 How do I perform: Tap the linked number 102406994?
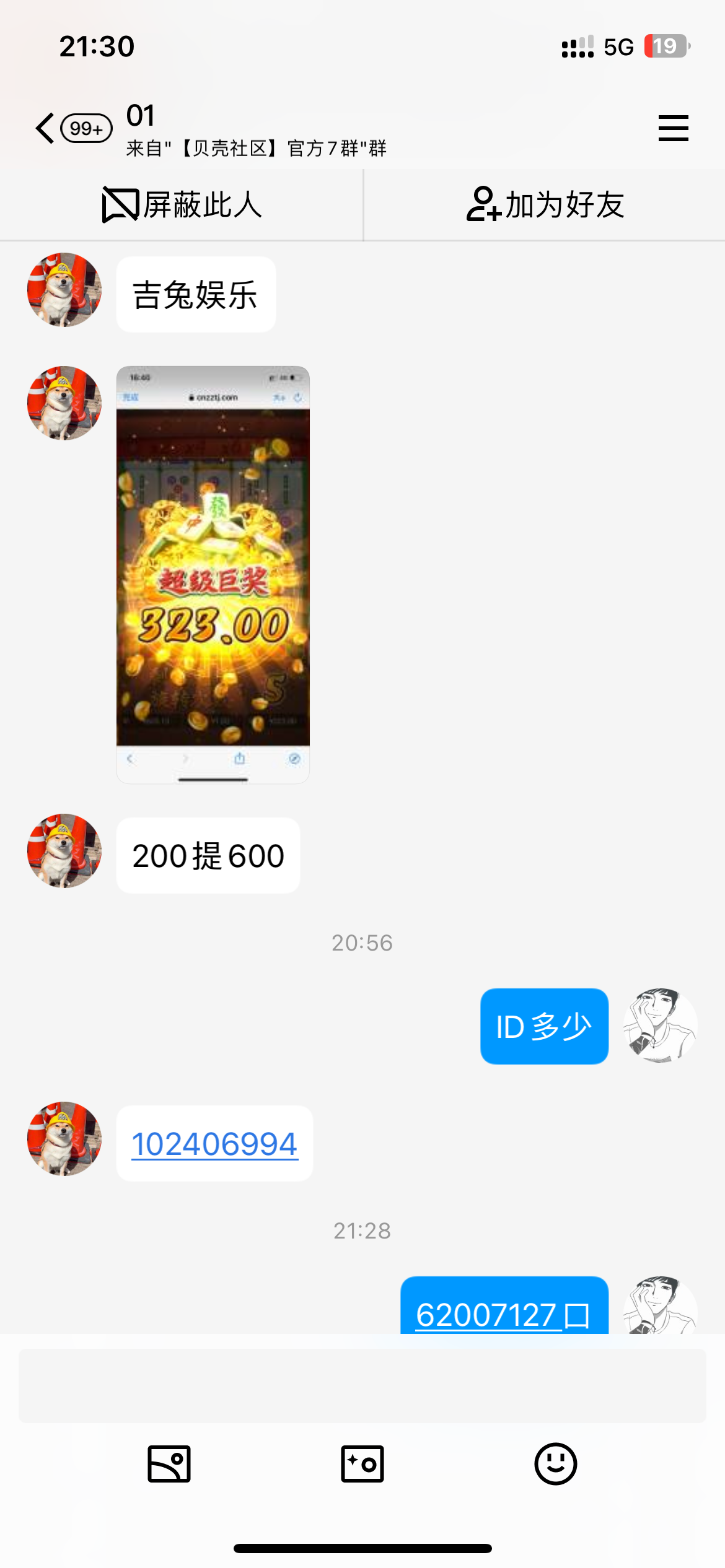tap(214, 1144)
